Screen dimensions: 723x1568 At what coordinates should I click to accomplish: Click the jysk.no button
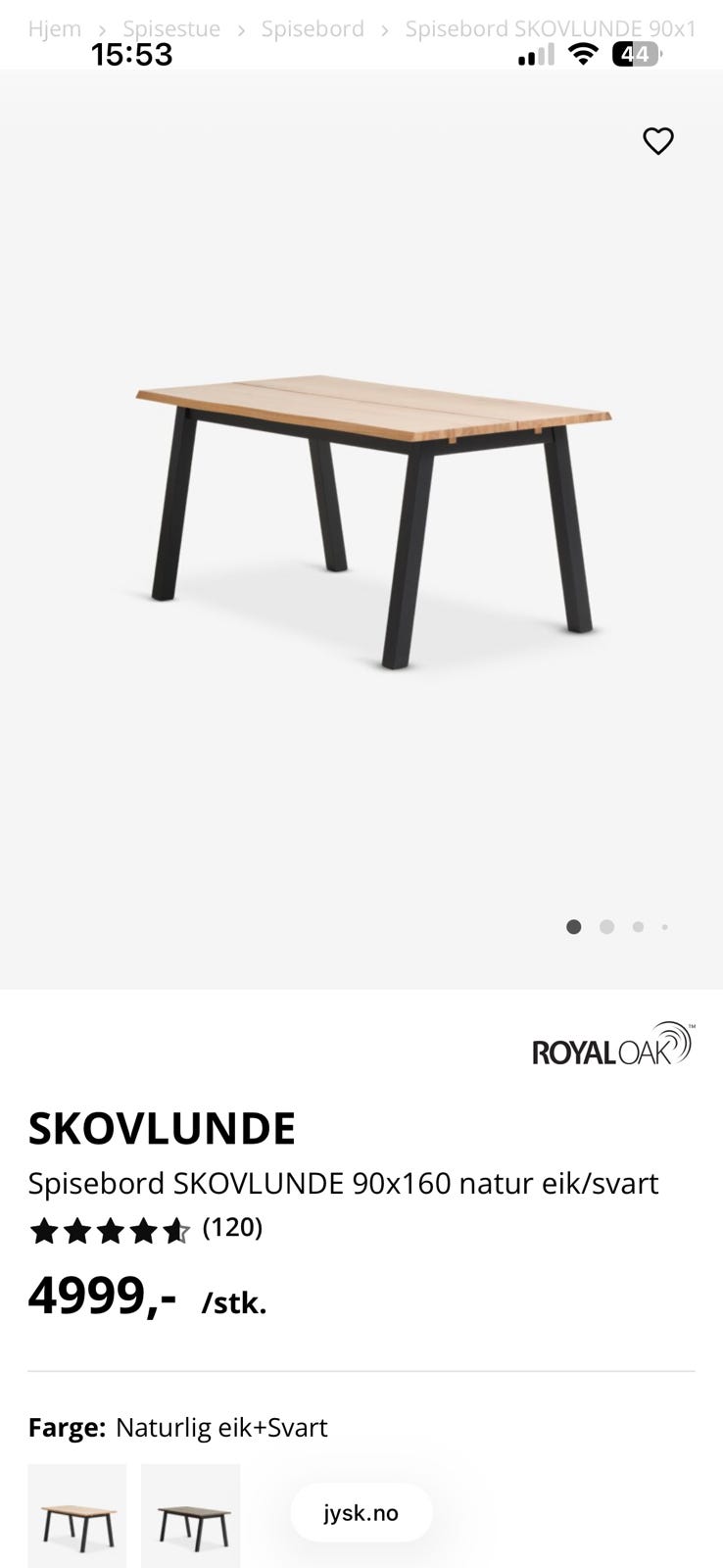(x=360, y=1512)
